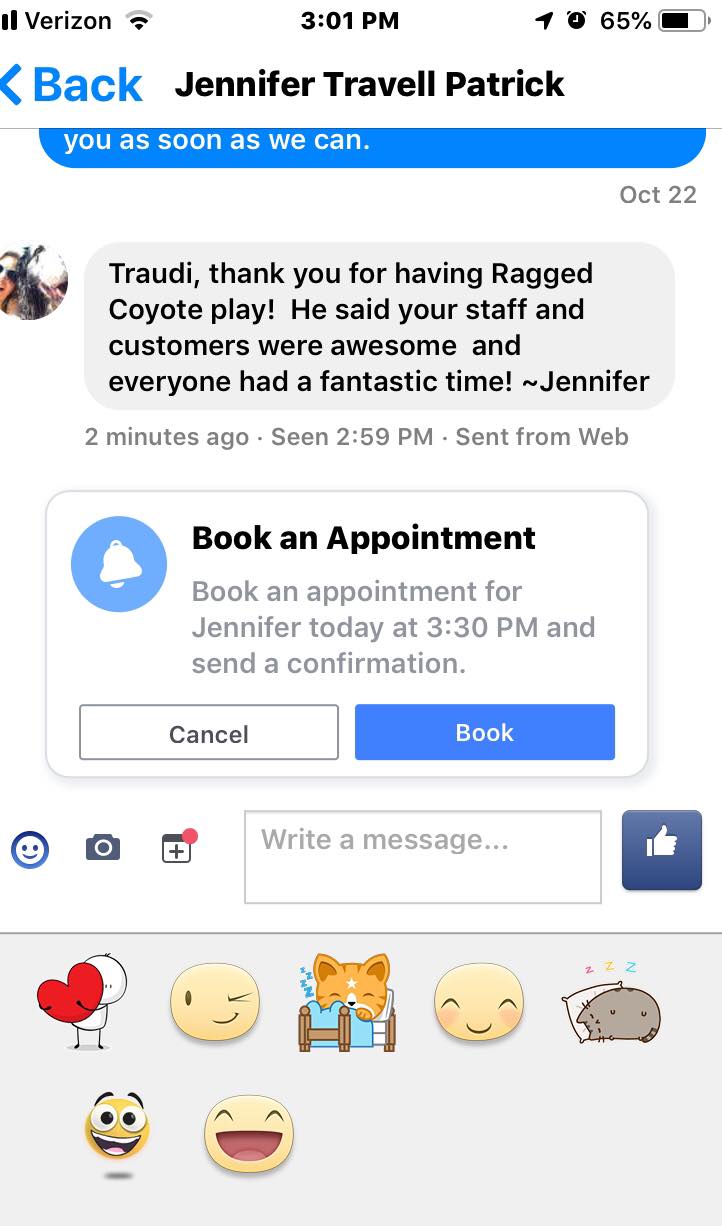
Task: Send a thumbs-up like
Action: click(x=661, y=849)
